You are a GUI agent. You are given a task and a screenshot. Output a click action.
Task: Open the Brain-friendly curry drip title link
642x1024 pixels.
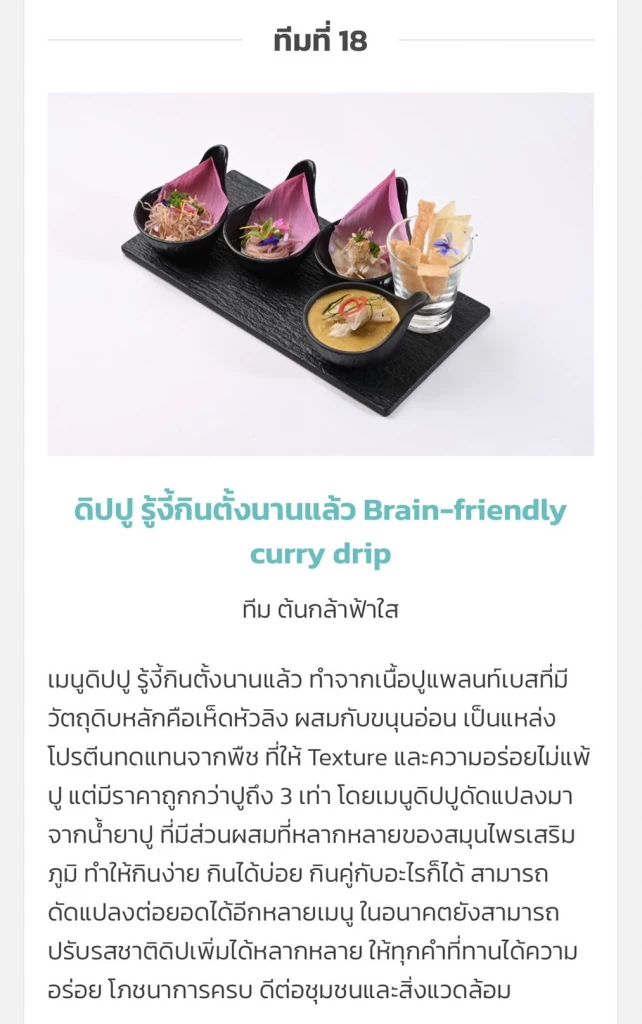320,532
